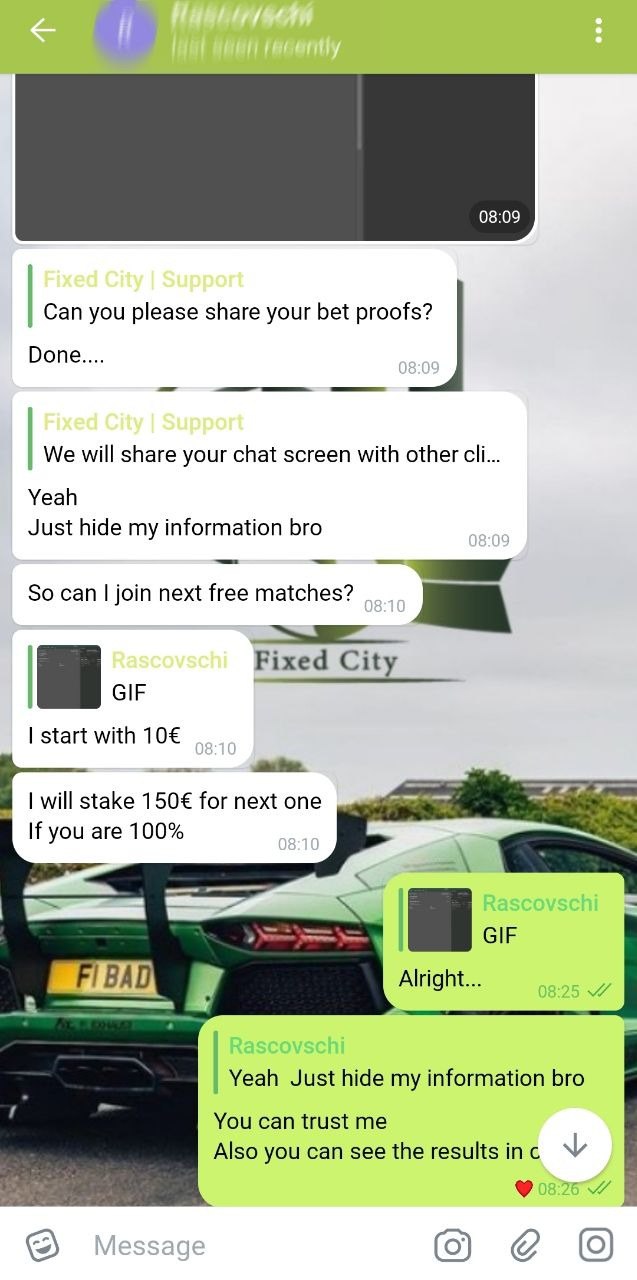Open the three-dot overflow menu

598,31
